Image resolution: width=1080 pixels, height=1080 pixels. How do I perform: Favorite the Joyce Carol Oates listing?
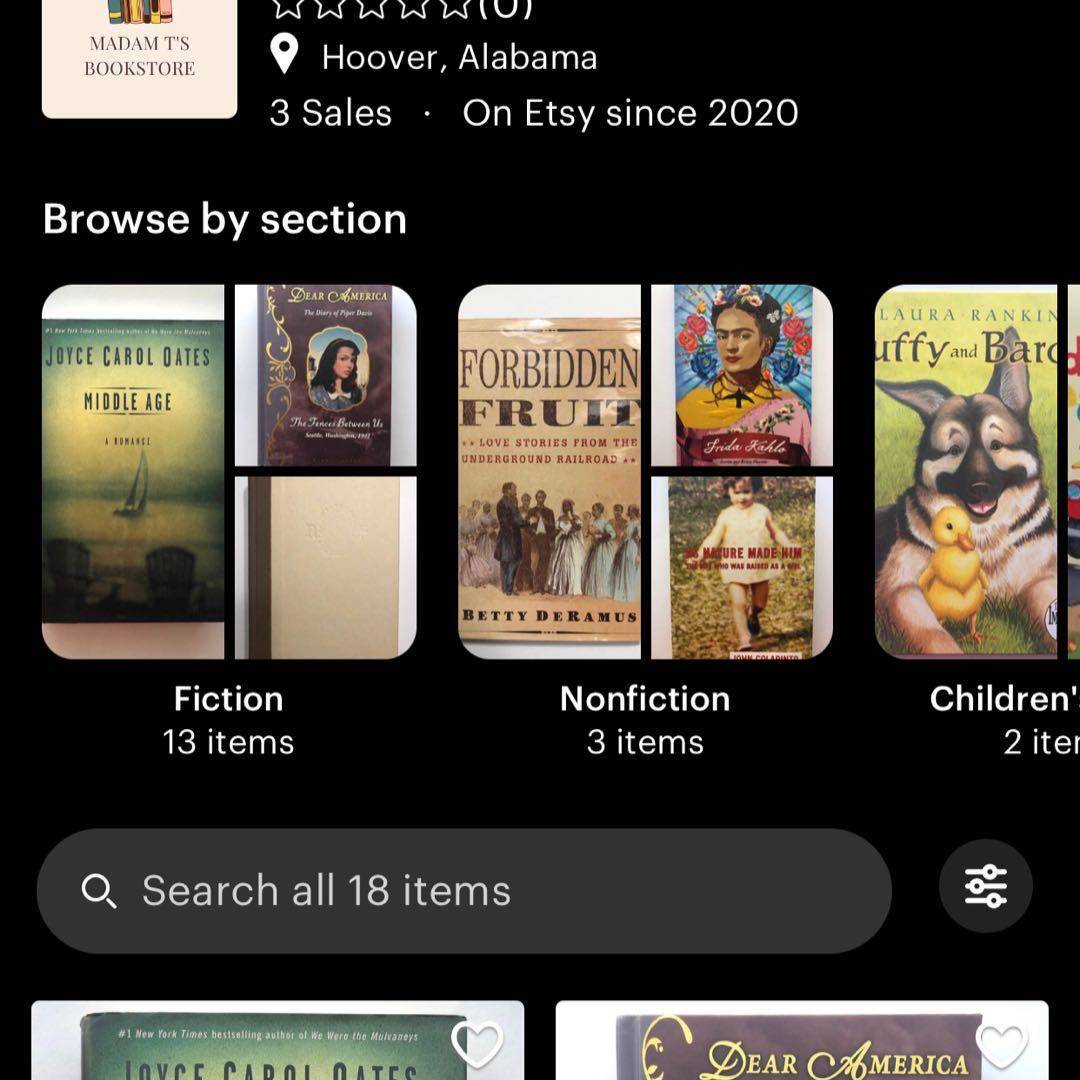pyautogui.click(x=477, y=1044)
